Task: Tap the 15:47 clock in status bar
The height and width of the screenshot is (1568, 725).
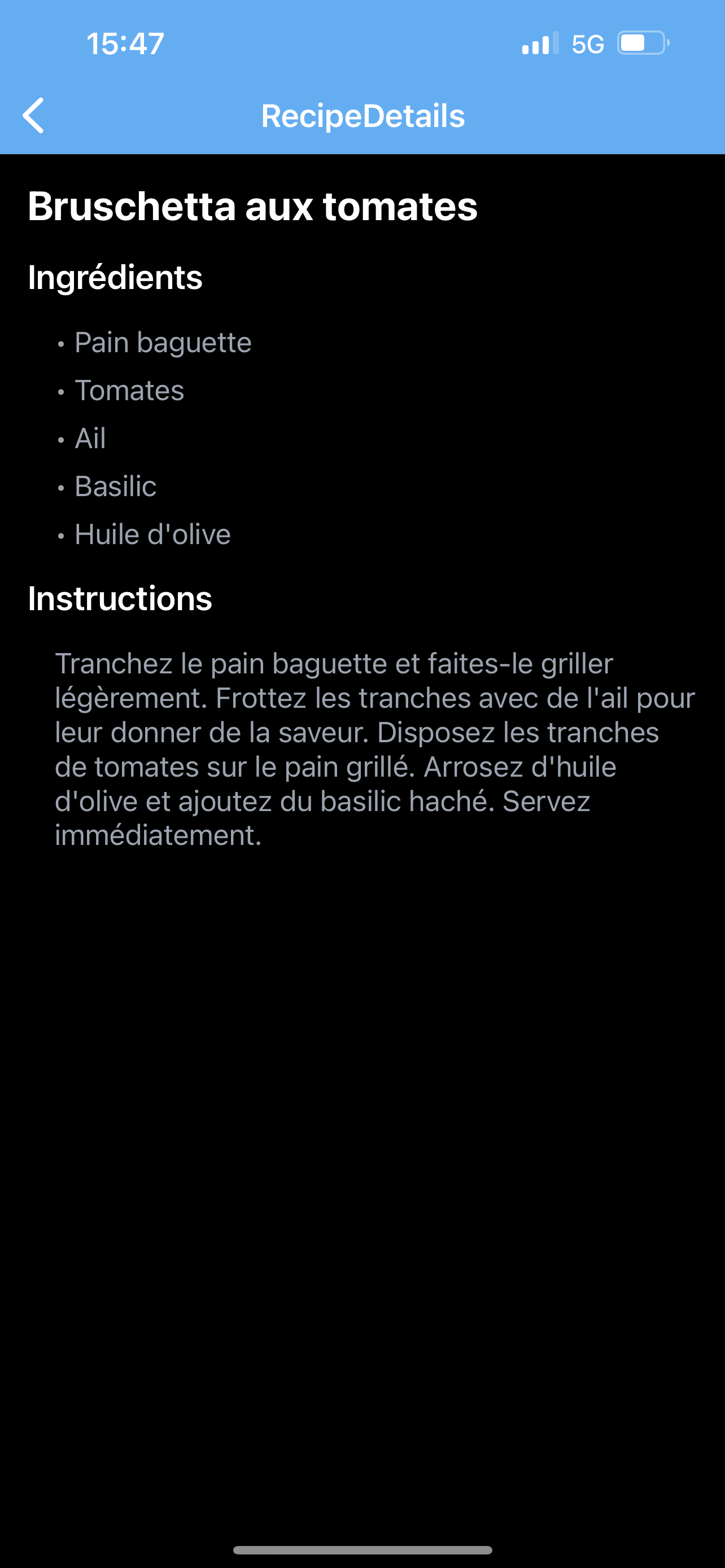Action: pyautogui.click(x=125, y=43)
